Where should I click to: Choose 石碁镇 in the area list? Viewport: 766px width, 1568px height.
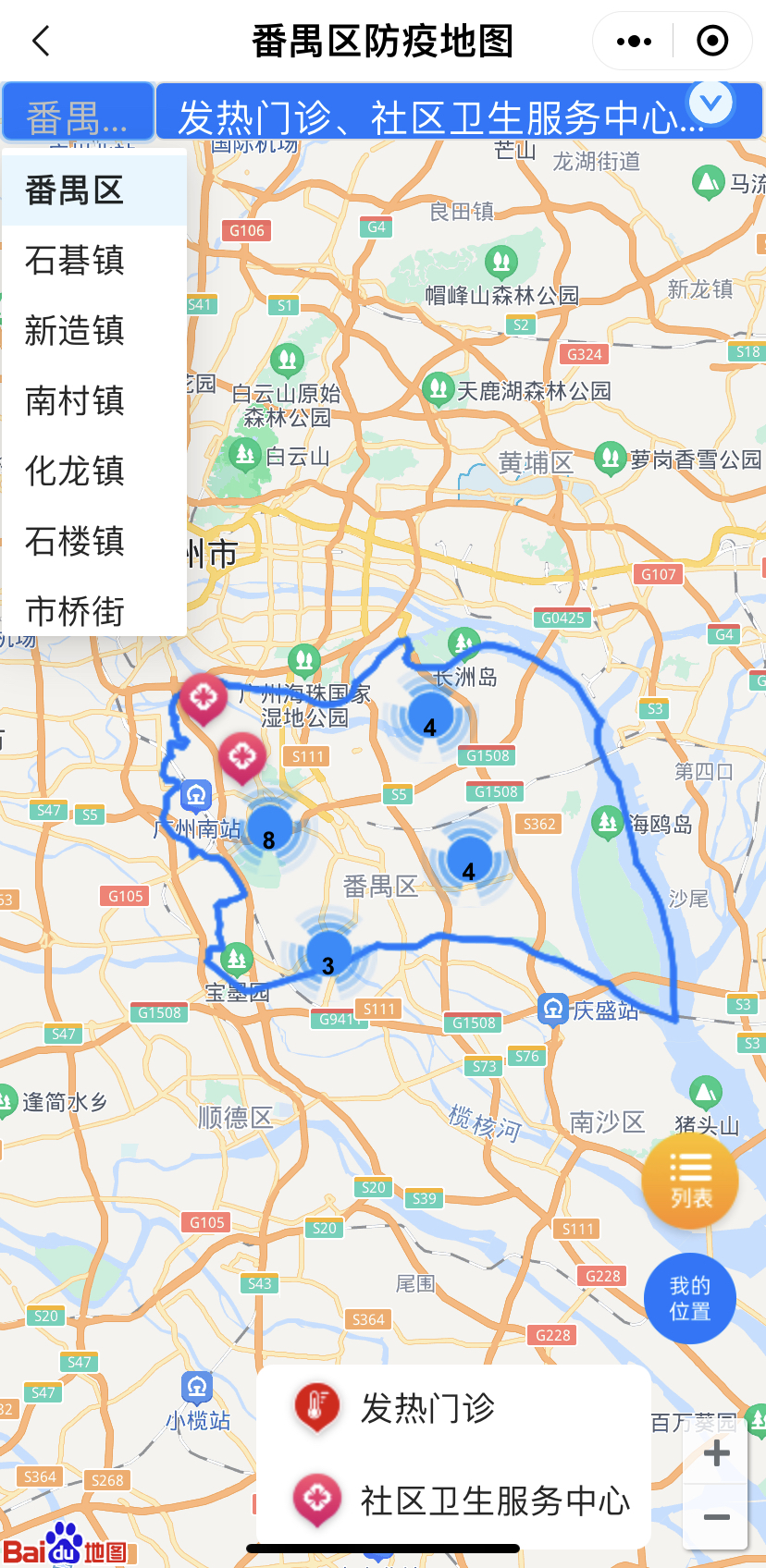point(74,261)
